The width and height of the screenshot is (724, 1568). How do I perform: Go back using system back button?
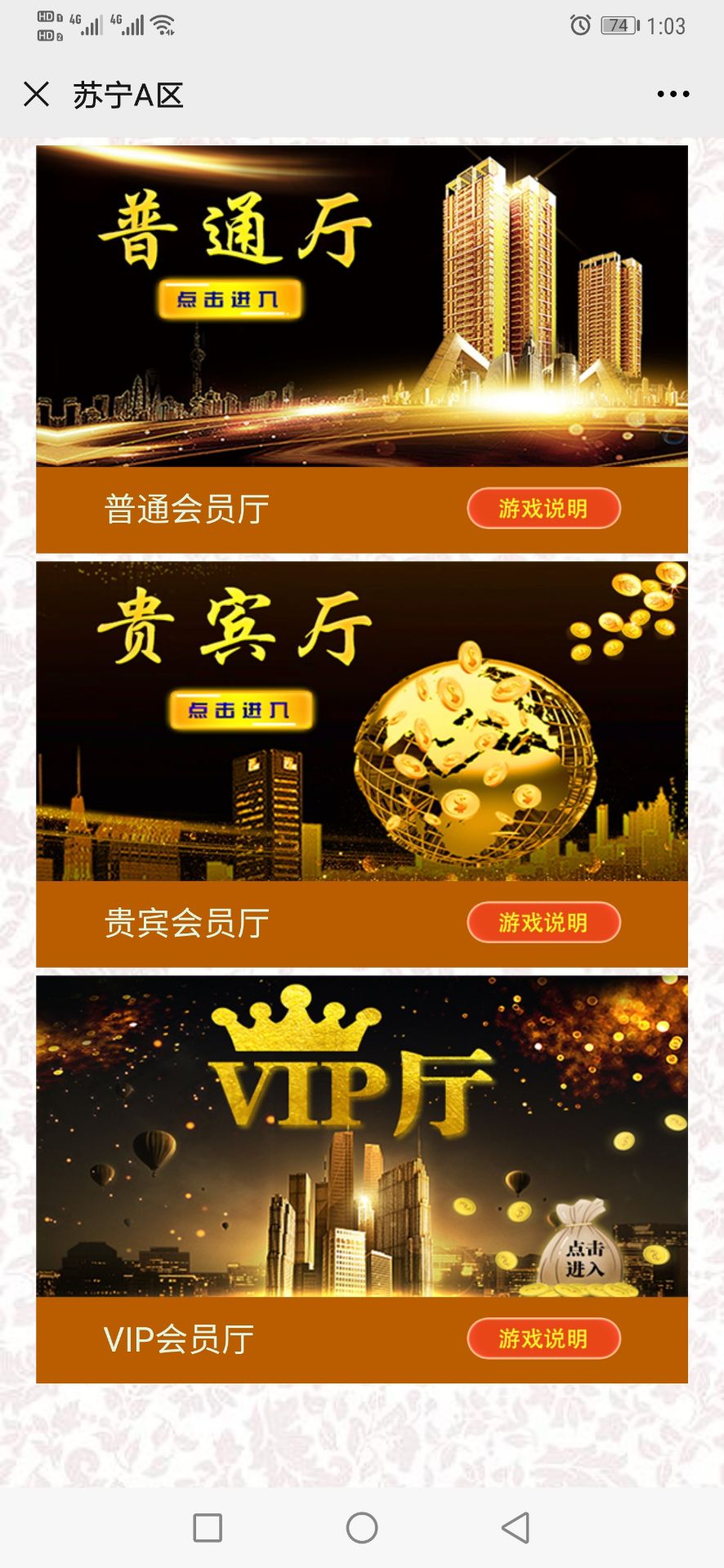coord(516,1527)
